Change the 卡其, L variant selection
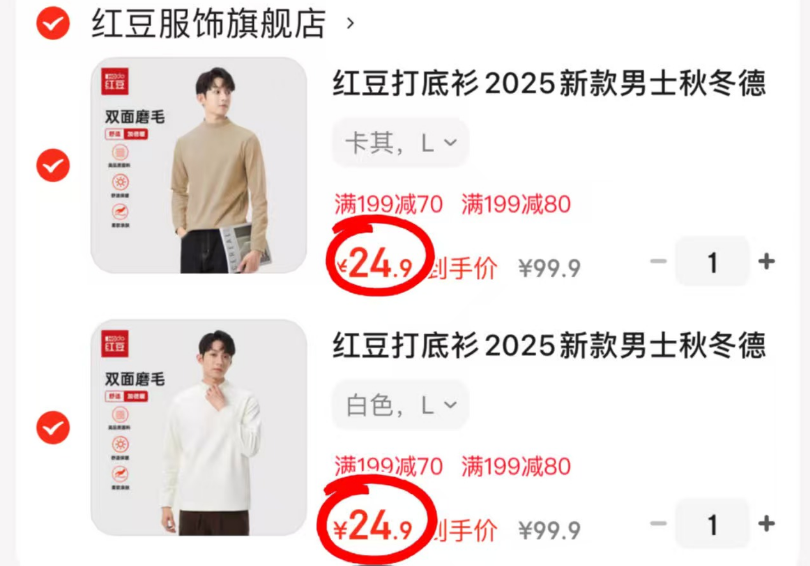Screen dimensions: 810x566 coord(400,143)
